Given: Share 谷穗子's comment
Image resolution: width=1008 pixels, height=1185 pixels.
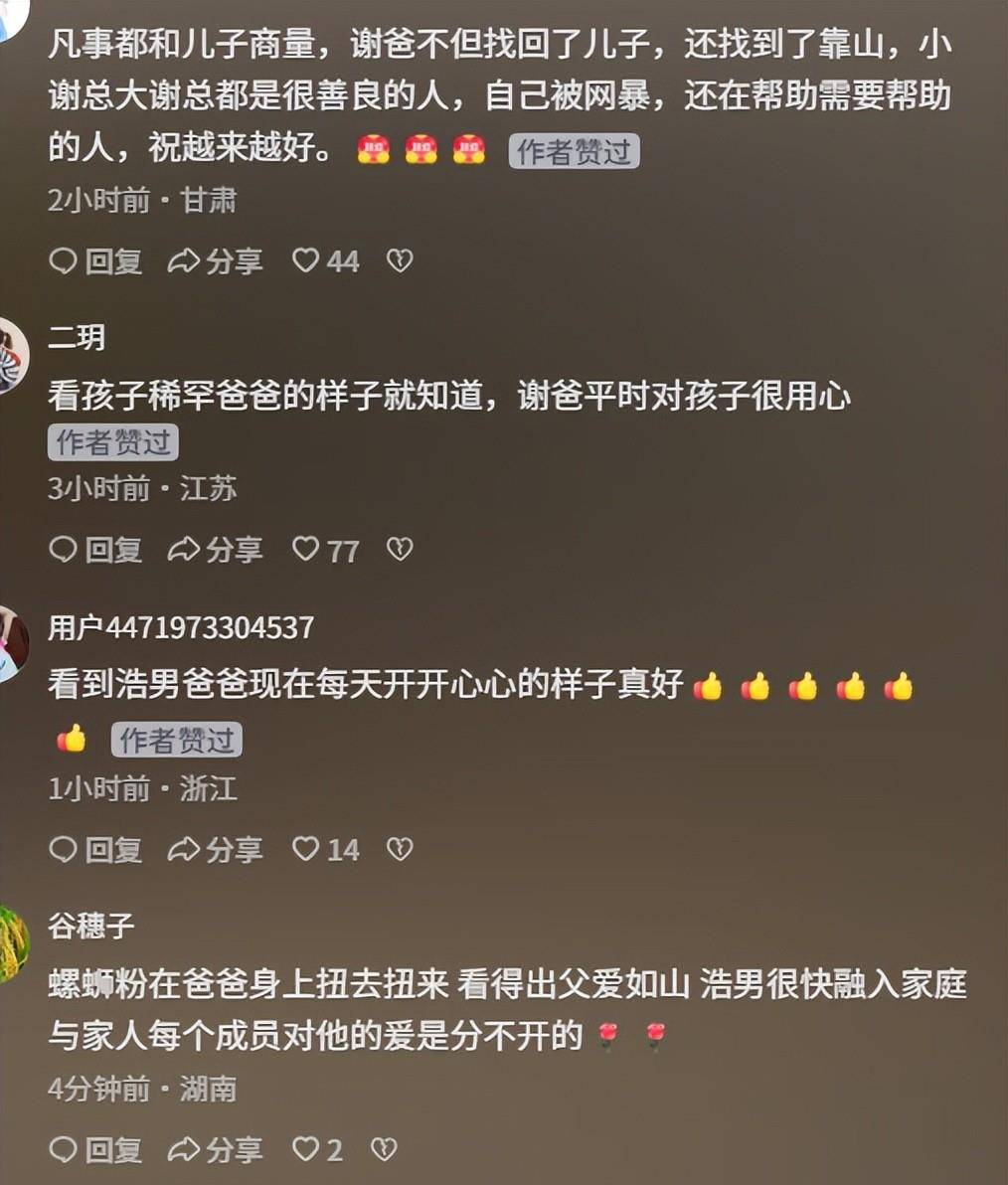Looking at the screenshot, I should [x=215, y=1150].
